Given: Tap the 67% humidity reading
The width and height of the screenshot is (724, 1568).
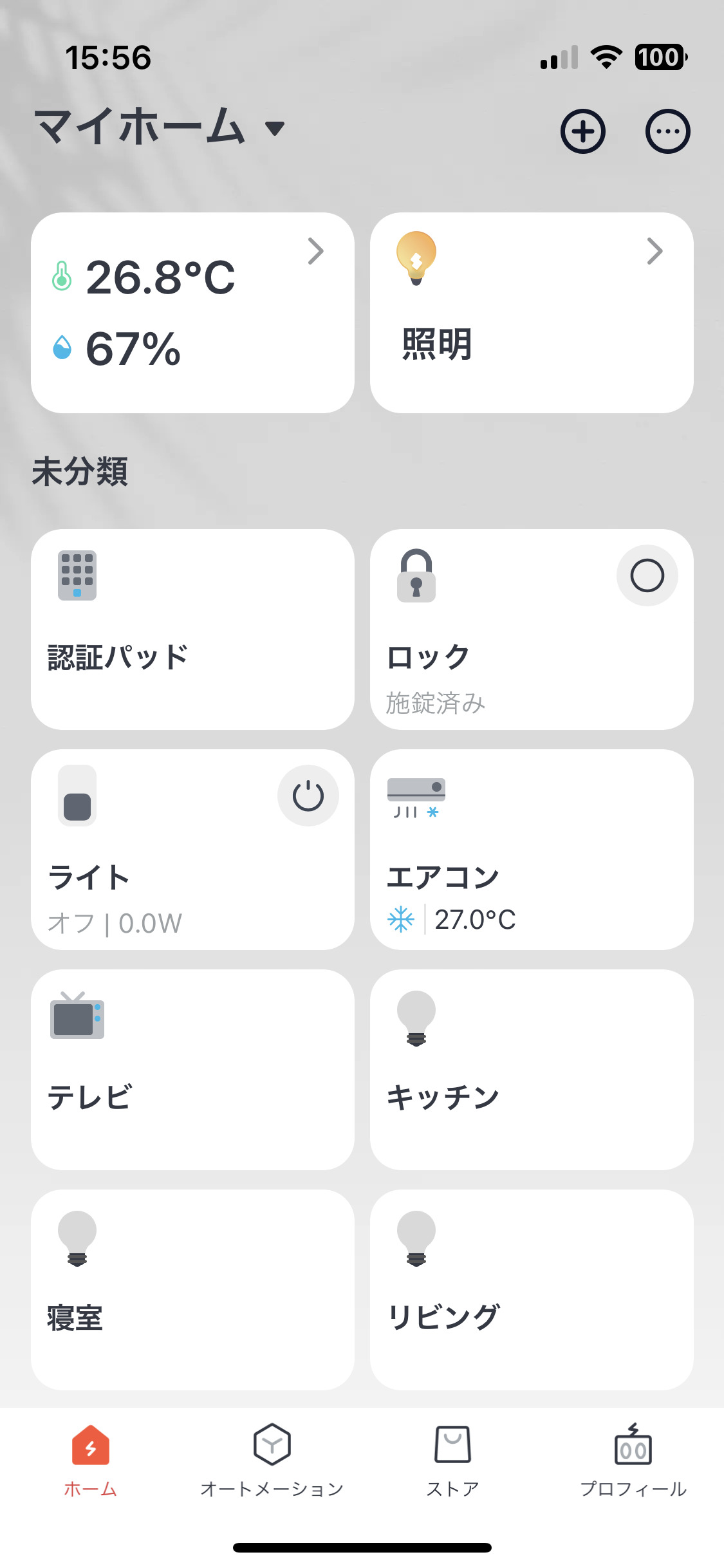Looking at the screenshot, I should [133, 350].
